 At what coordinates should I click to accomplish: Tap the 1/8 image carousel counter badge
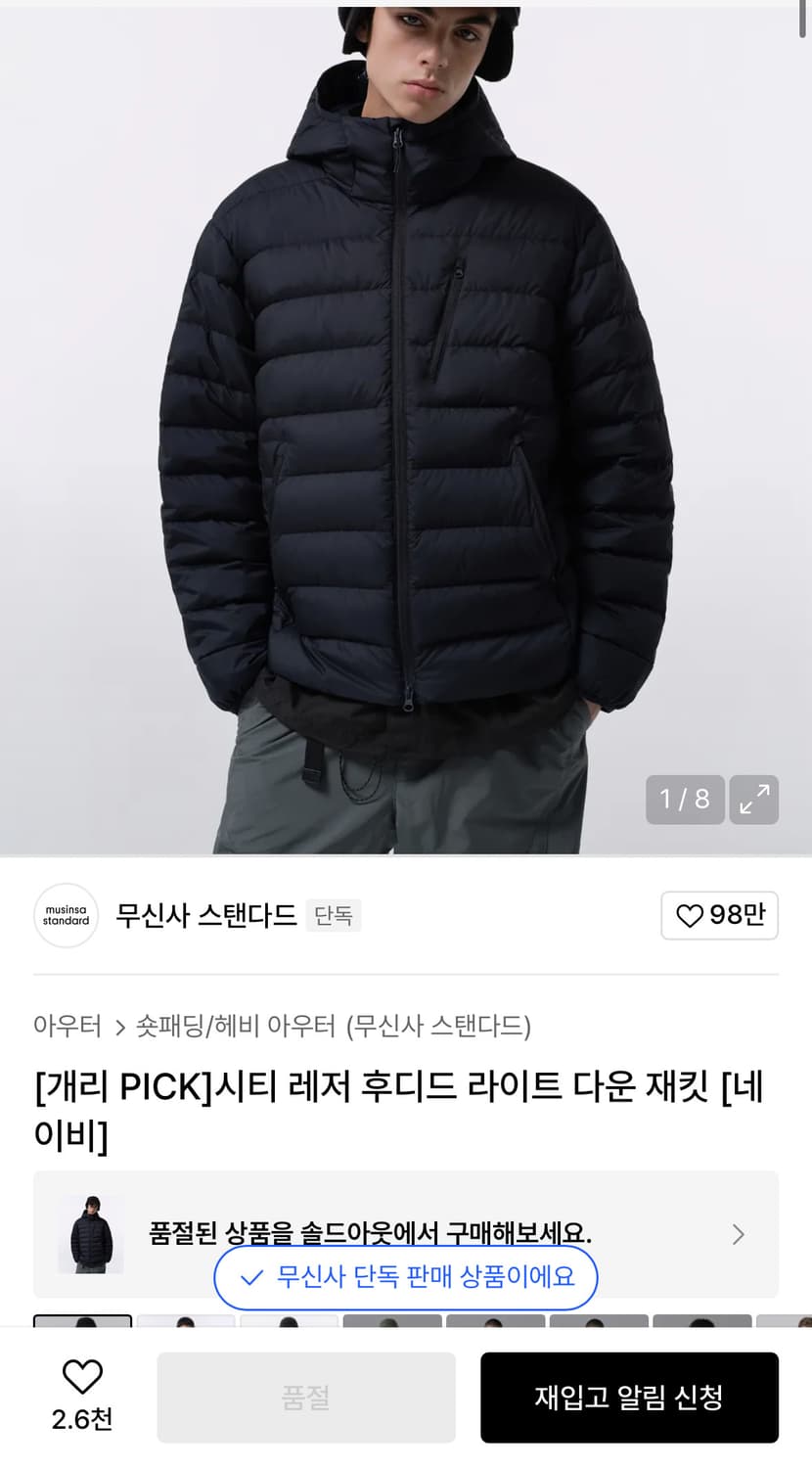(685, 800)
